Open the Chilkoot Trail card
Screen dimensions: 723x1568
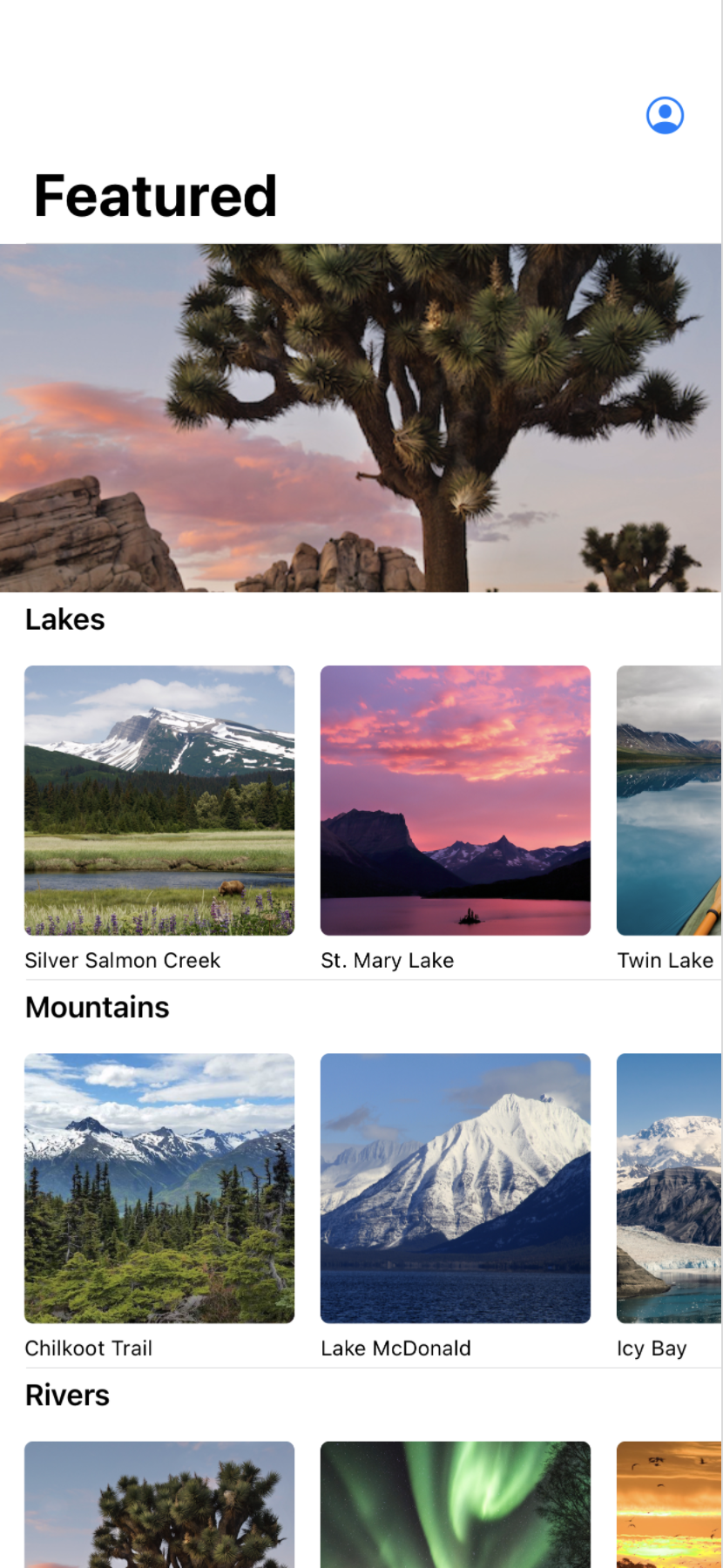159,1188
